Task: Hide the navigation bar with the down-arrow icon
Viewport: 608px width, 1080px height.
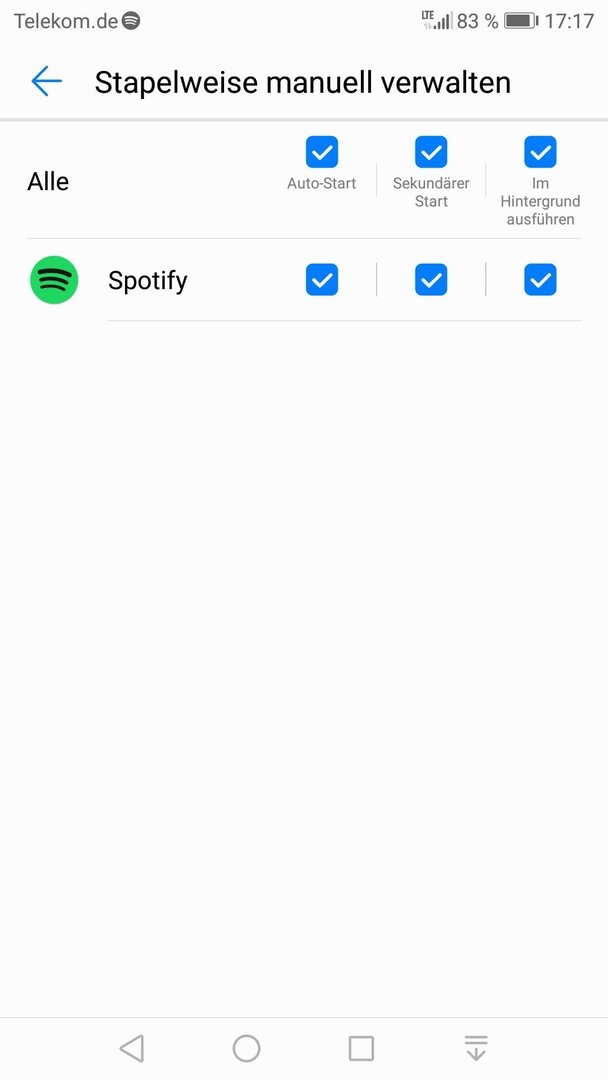Action: (476, 1048)
